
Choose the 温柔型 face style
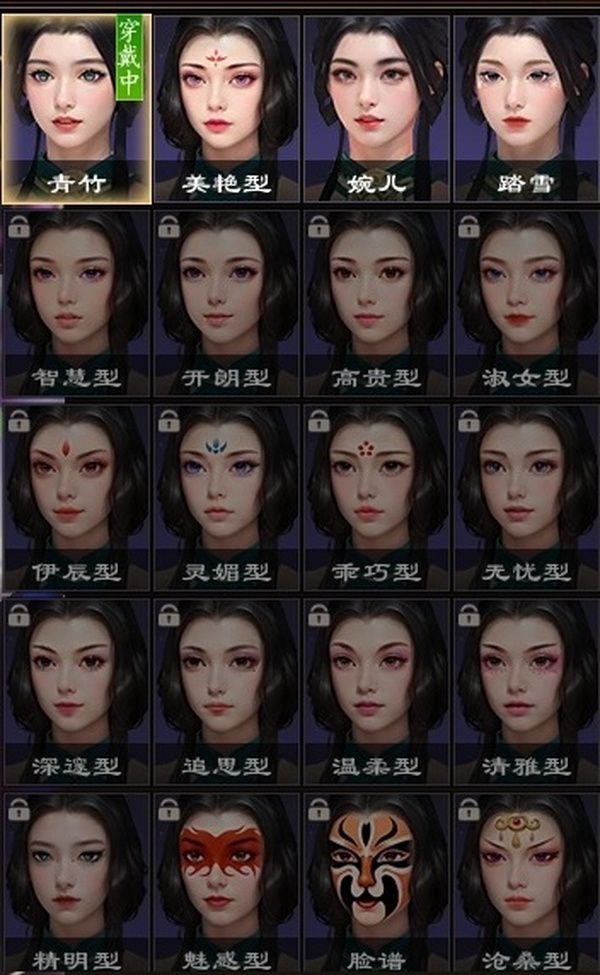(376, 690)
